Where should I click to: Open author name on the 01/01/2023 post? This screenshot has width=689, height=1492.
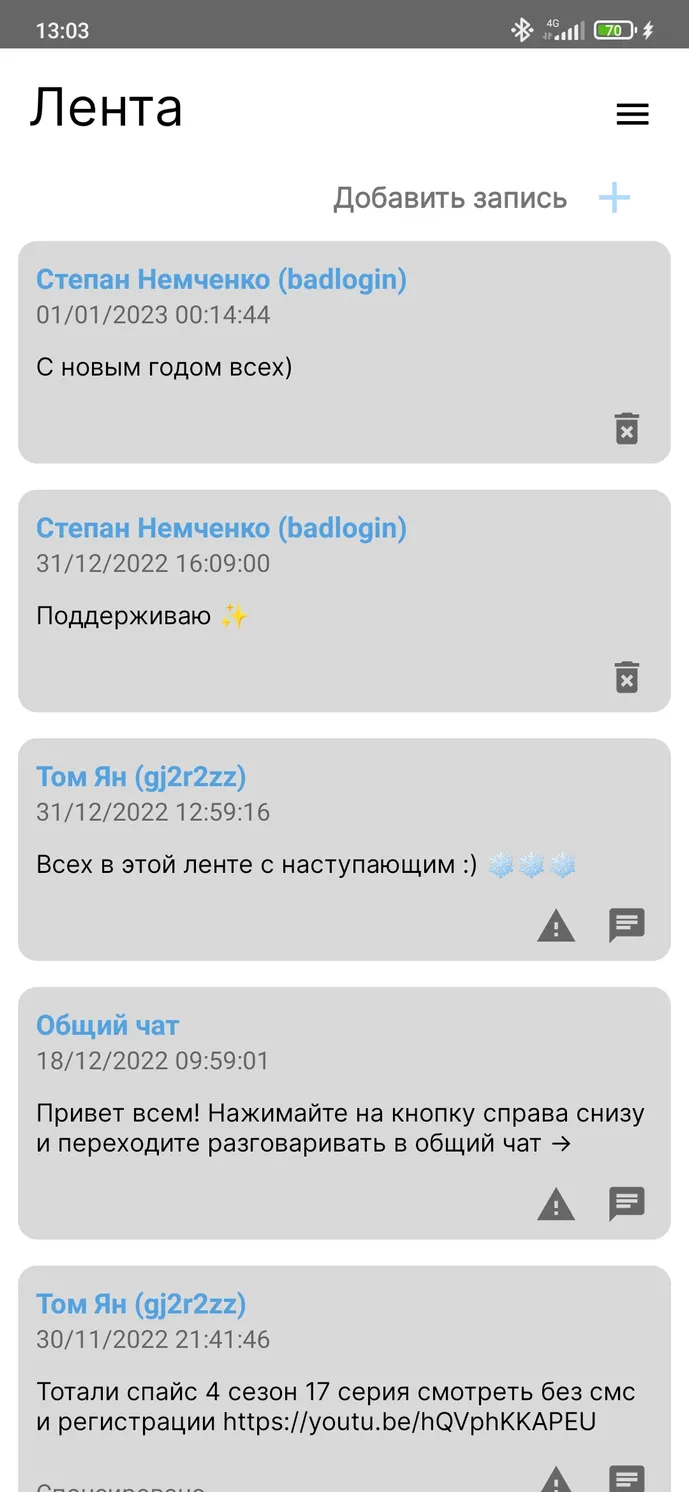click(x=222, y=279)
